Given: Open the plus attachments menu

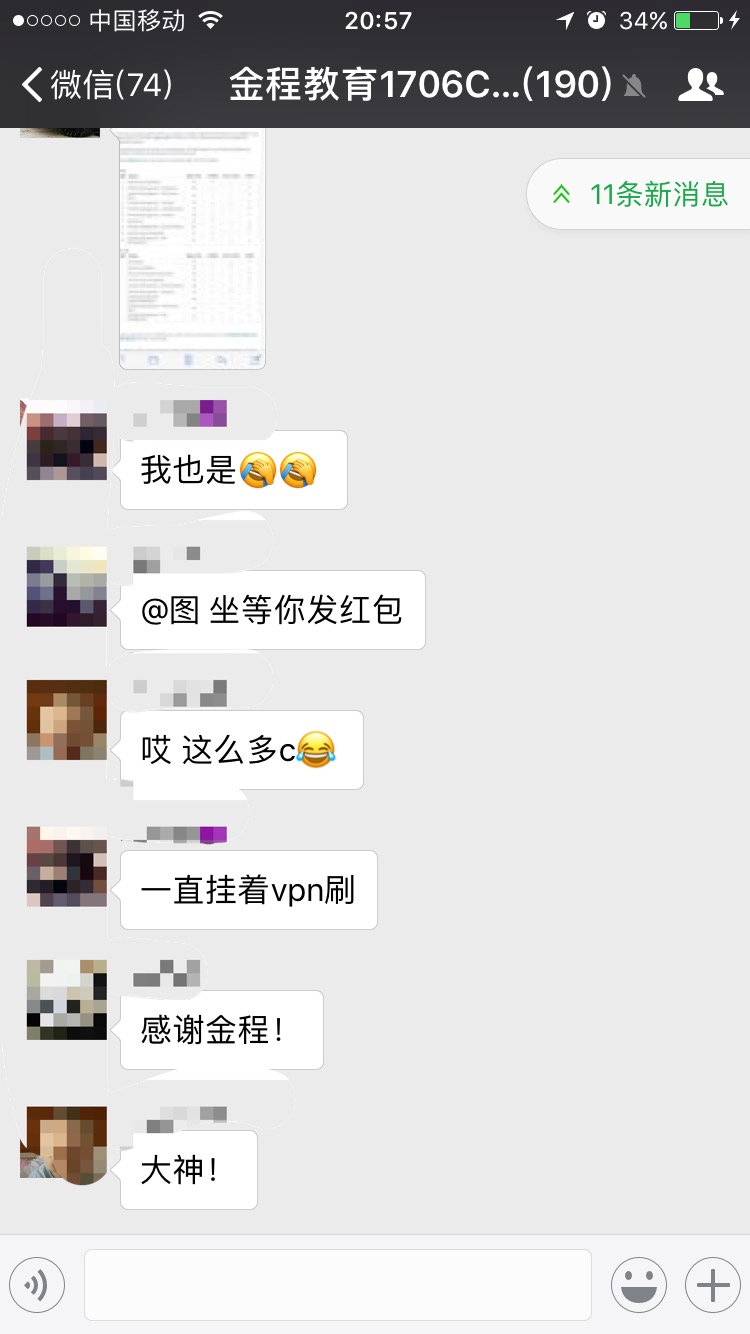Looking at the screenshot, I should [x=713, y=1285].
